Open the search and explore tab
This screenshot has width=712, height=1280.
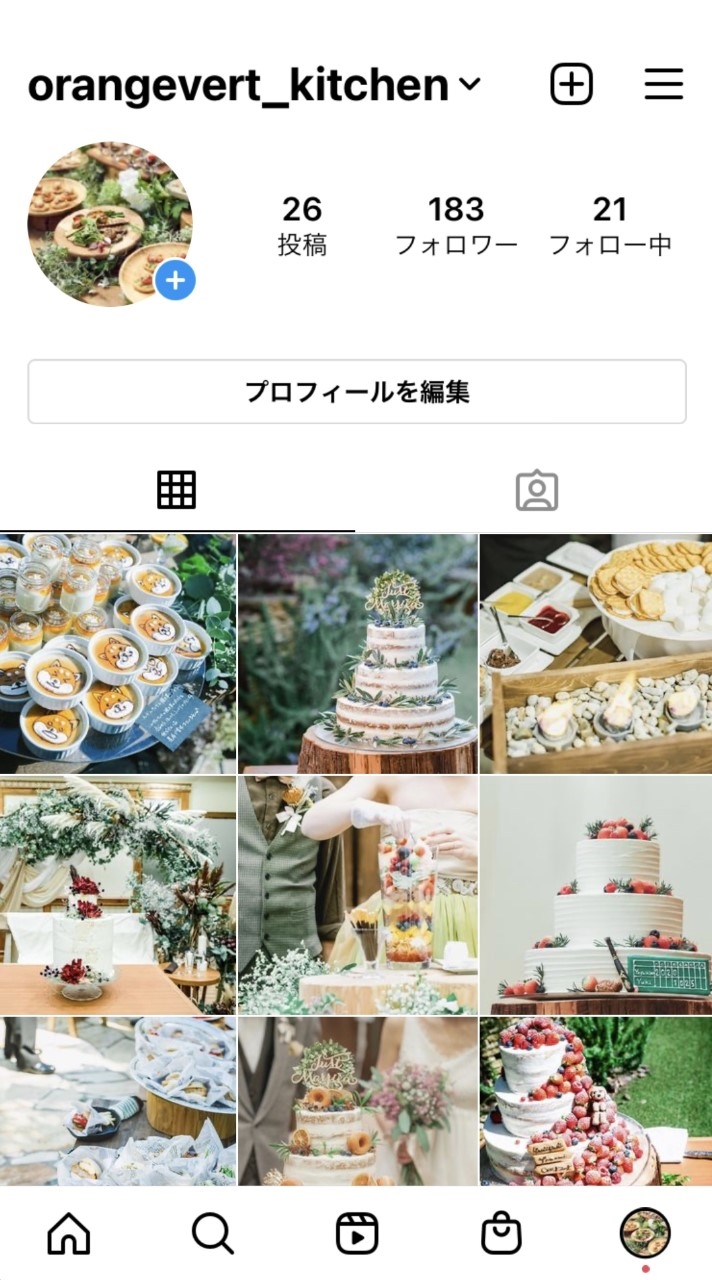click(x=213, y=1234)
